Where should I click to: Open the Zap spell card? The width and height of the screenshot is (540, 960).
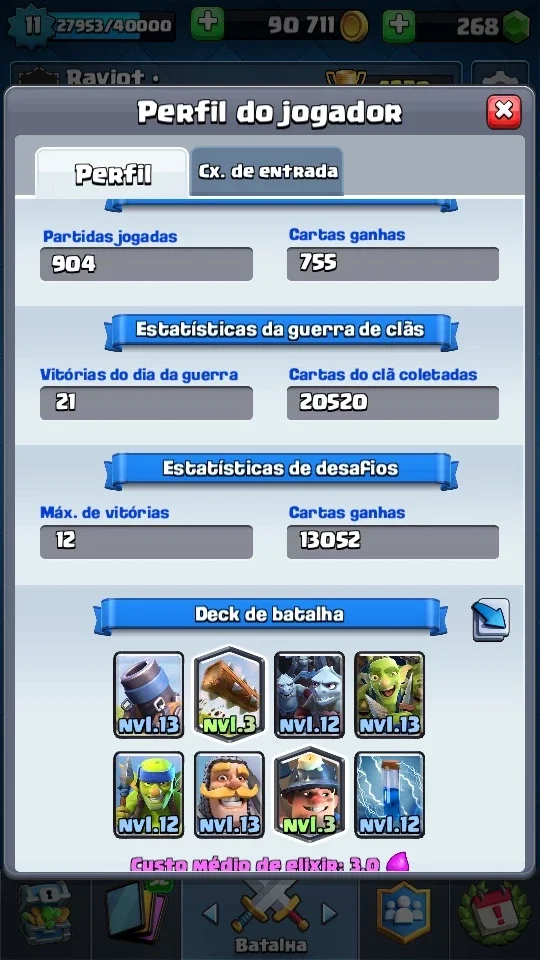pos(389,795)
